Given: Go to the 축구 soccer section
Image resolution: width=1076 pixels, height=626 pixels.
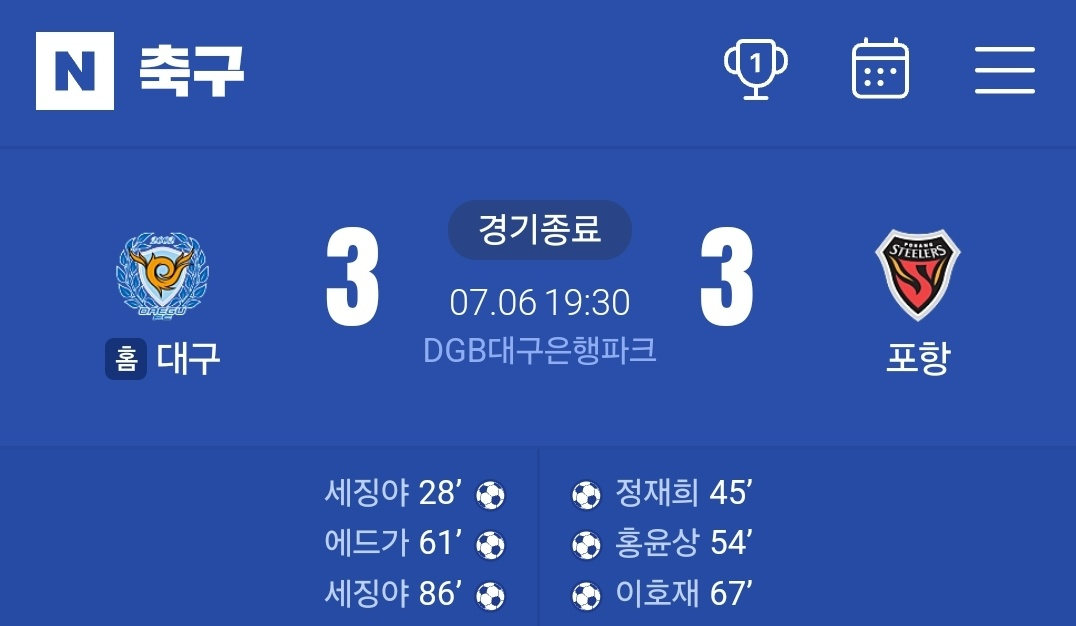Looking at the screenshot, I should coord(191,71).
